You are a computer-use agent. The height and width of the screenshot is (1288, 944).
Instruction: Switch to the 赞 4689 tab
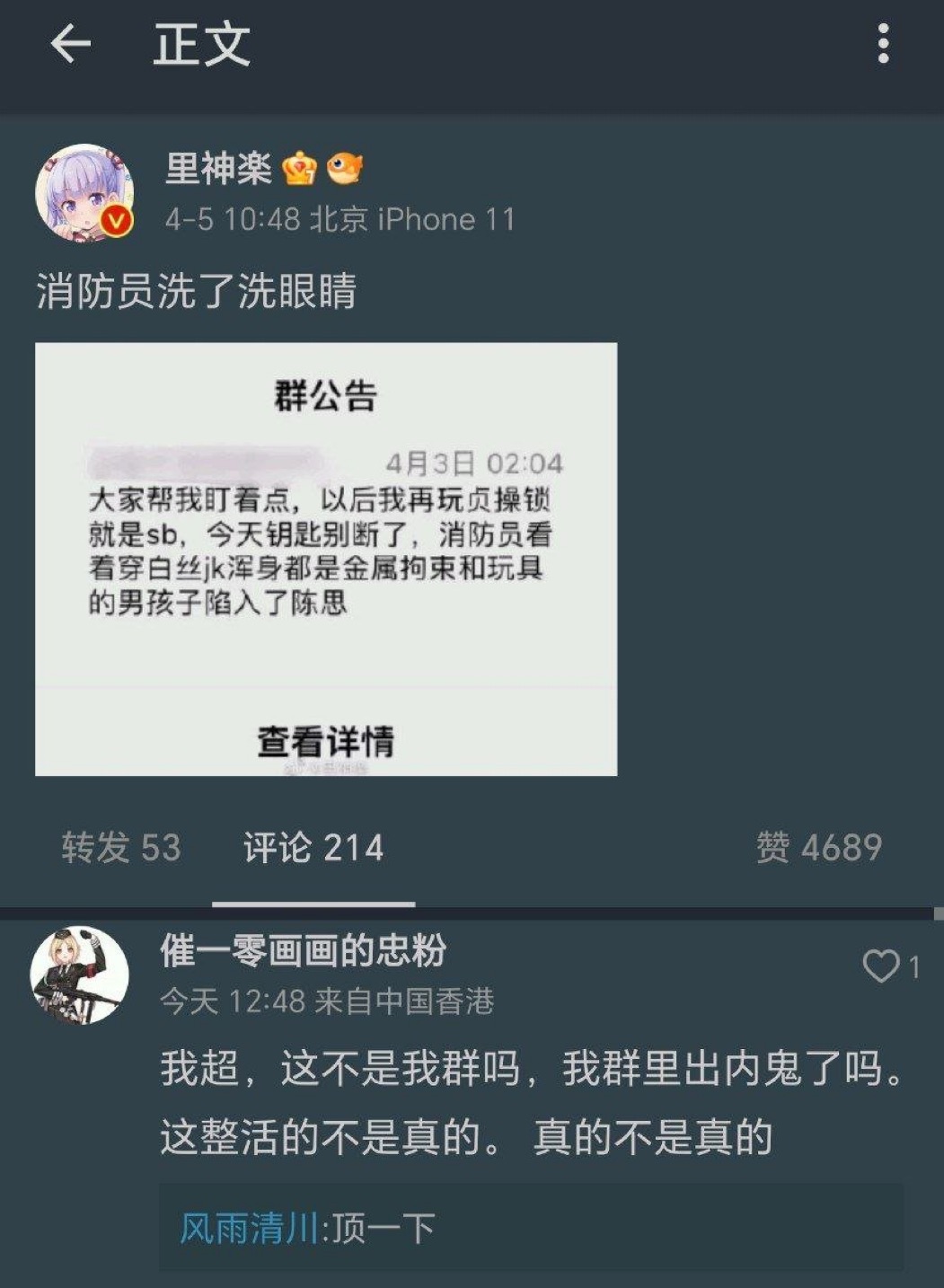tap(818, 847)
